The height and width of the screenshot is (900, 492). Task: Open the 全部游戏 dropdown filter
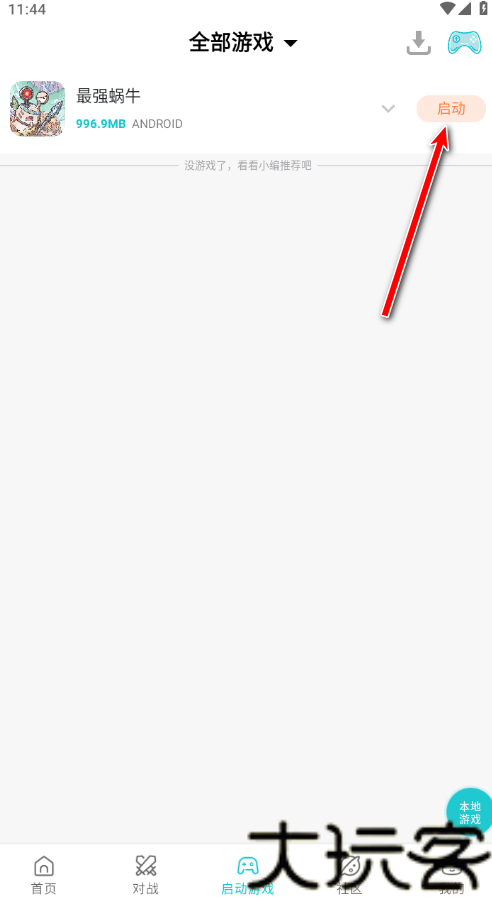click(243, 43)
